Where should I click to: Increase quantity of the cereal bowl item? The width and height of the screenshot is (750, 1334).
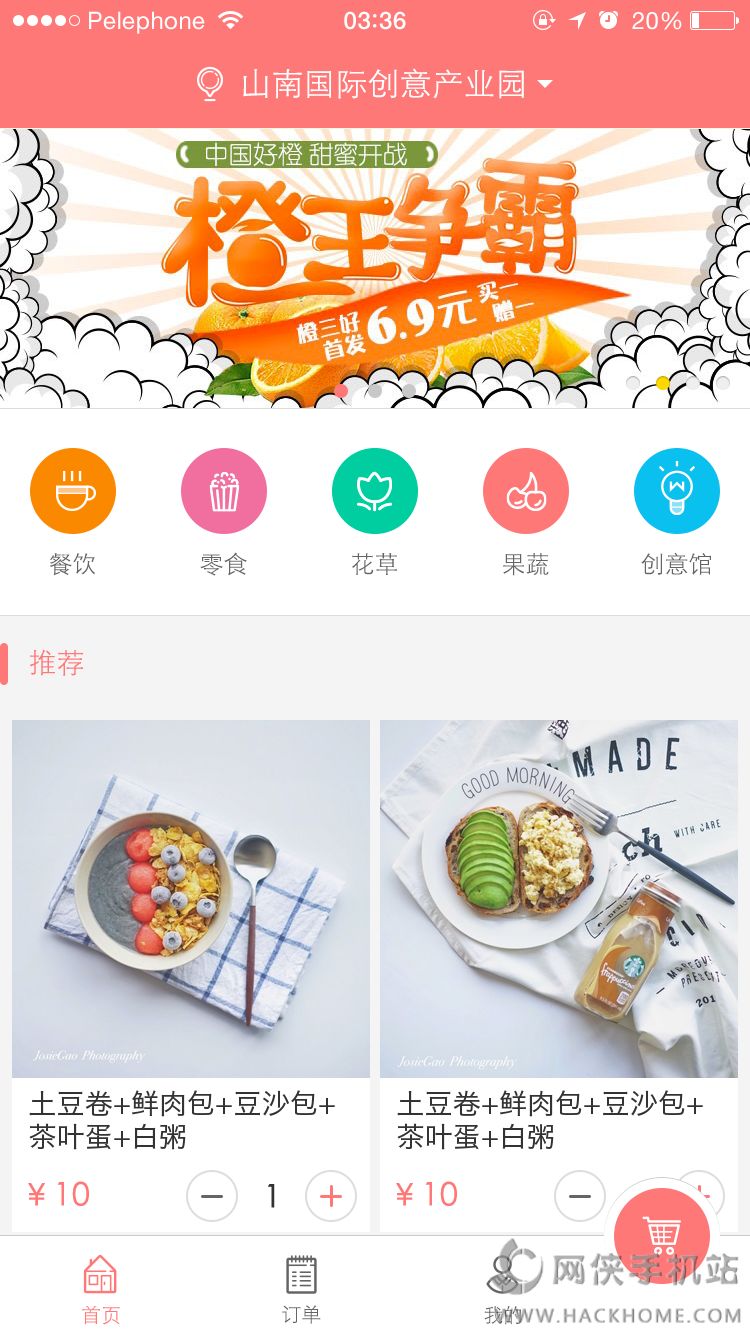point(331,1196)
